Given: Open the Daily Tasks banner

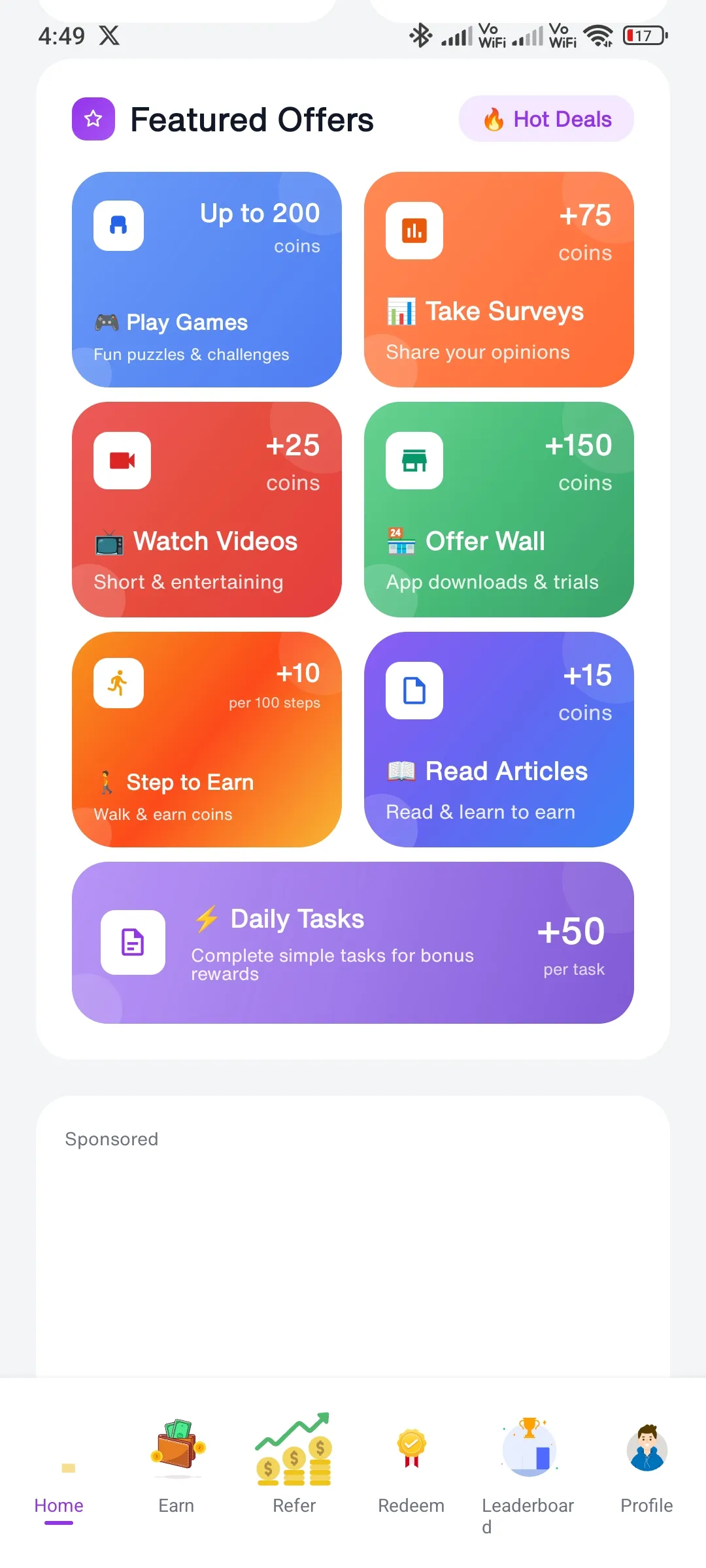Looking at the screenshot, I should [x=353, y=943].
